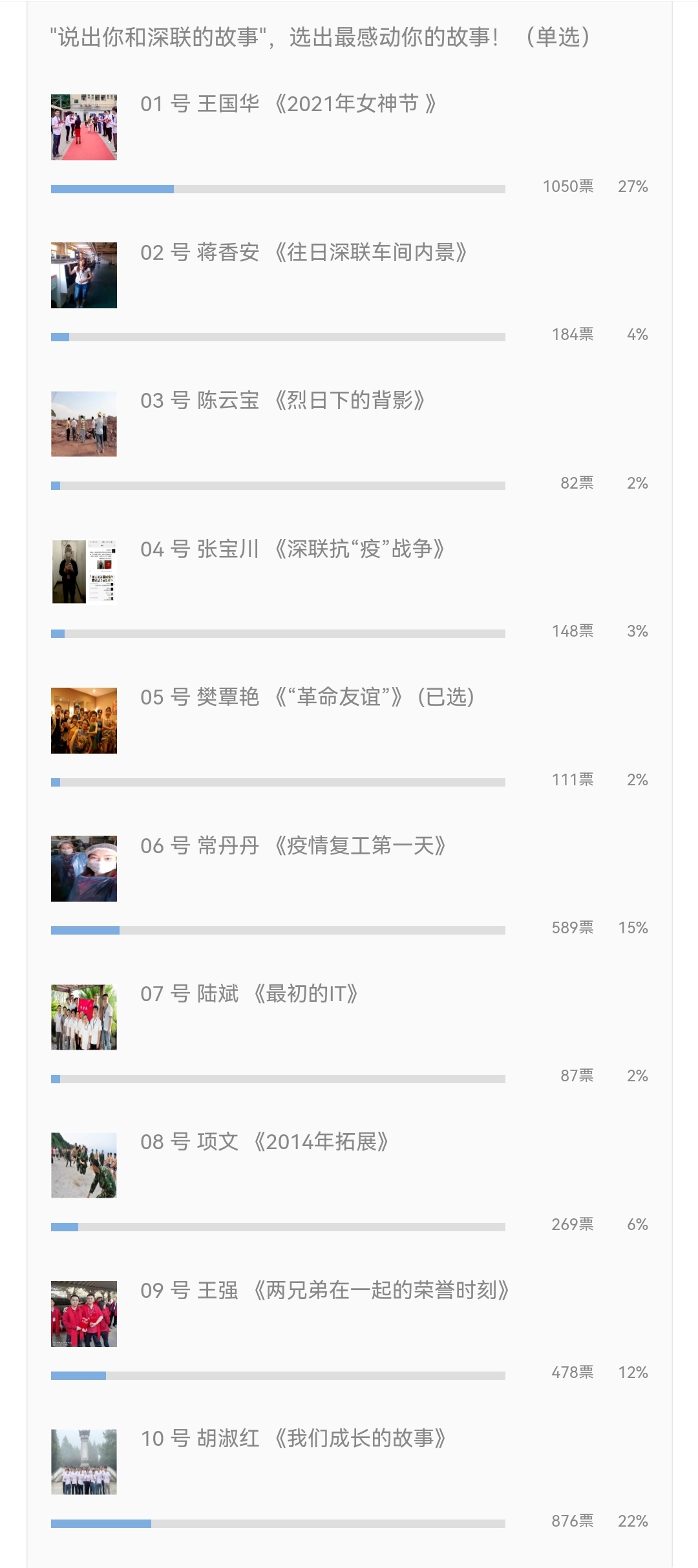Image resolution: width=698 pixels, height=1568 pixels.
Task: Enlarge 06号 常丹丹's entry image
Action: tap(84, 869)
